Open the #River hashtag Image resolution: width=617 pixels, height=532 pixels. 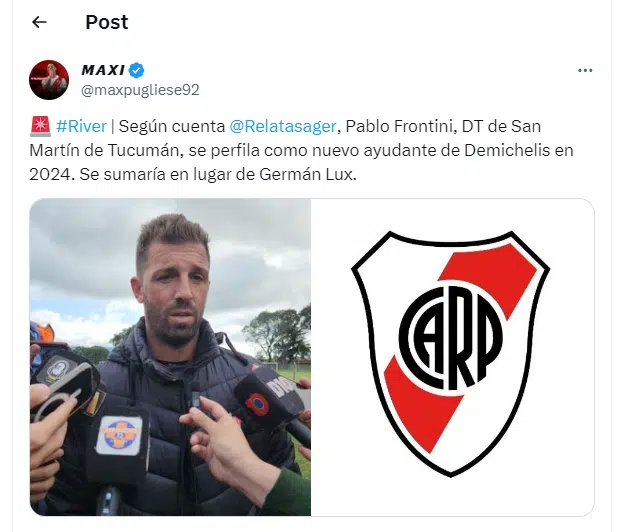click(82, 128)
